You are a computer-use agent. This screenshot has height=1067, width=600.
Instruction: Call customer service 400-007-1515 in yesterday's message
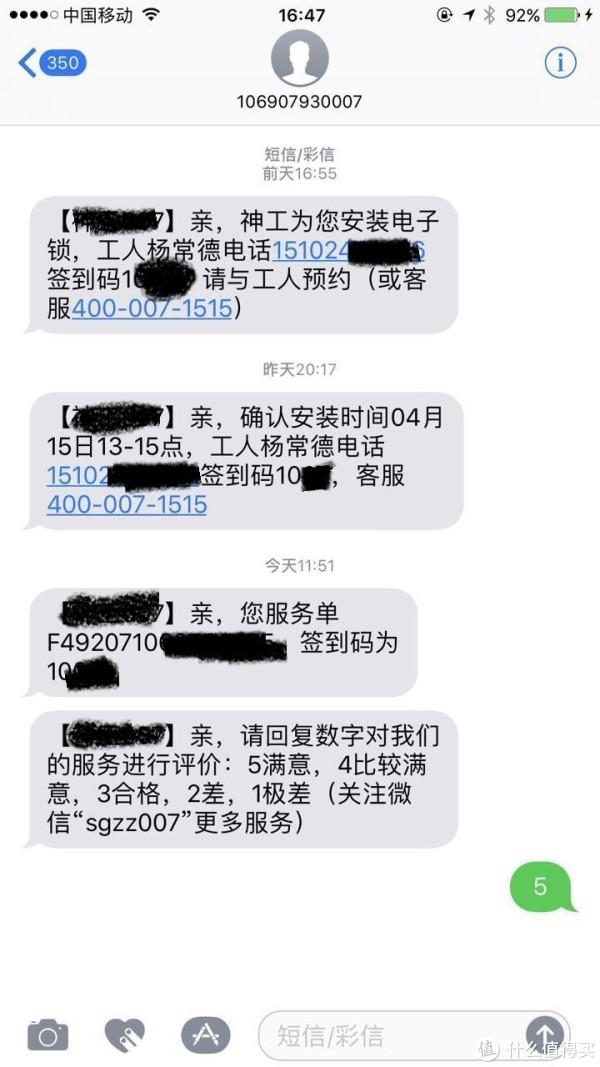click(127, 504)
